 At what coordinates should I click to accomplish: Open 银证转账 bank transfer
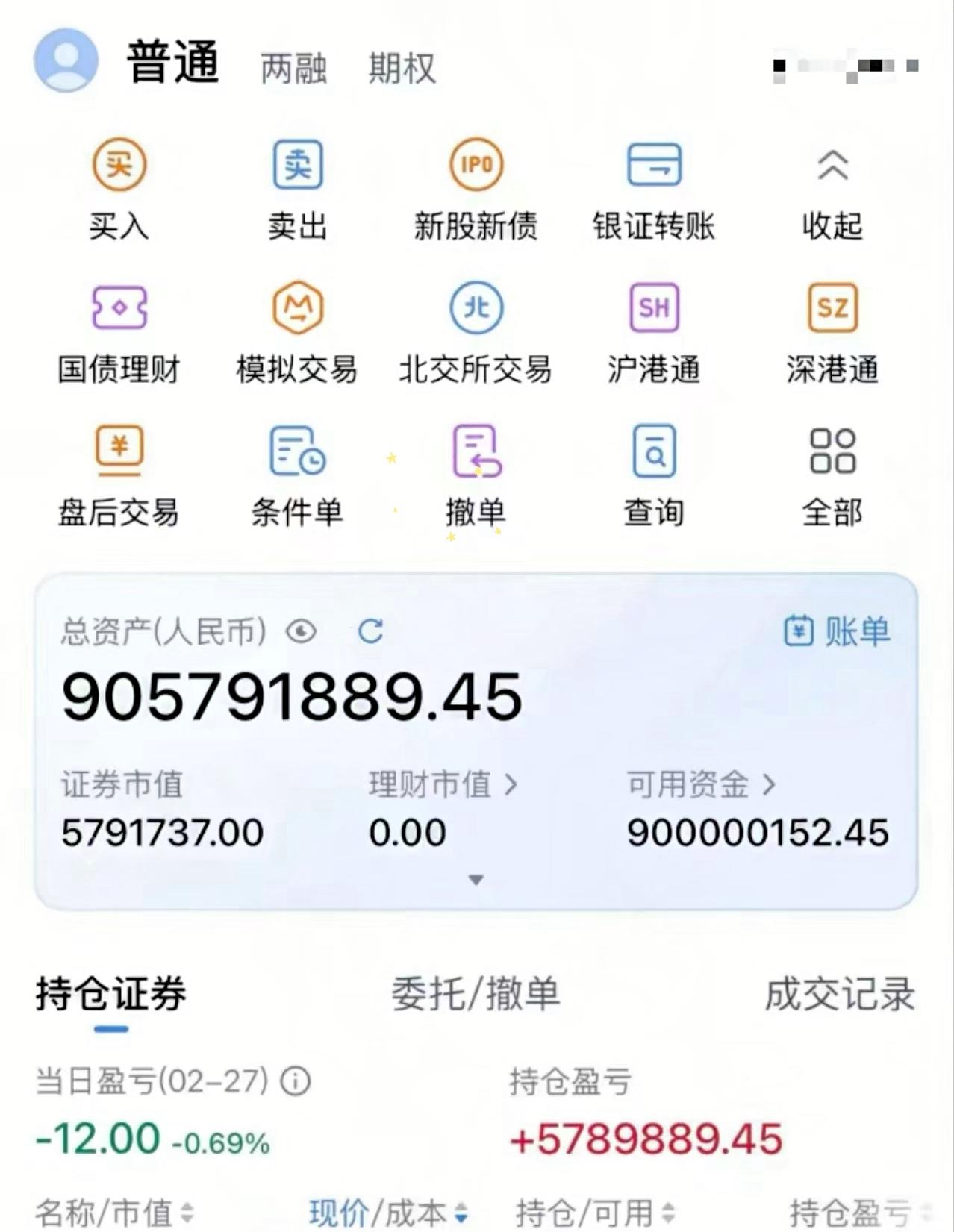click(654, 187)
